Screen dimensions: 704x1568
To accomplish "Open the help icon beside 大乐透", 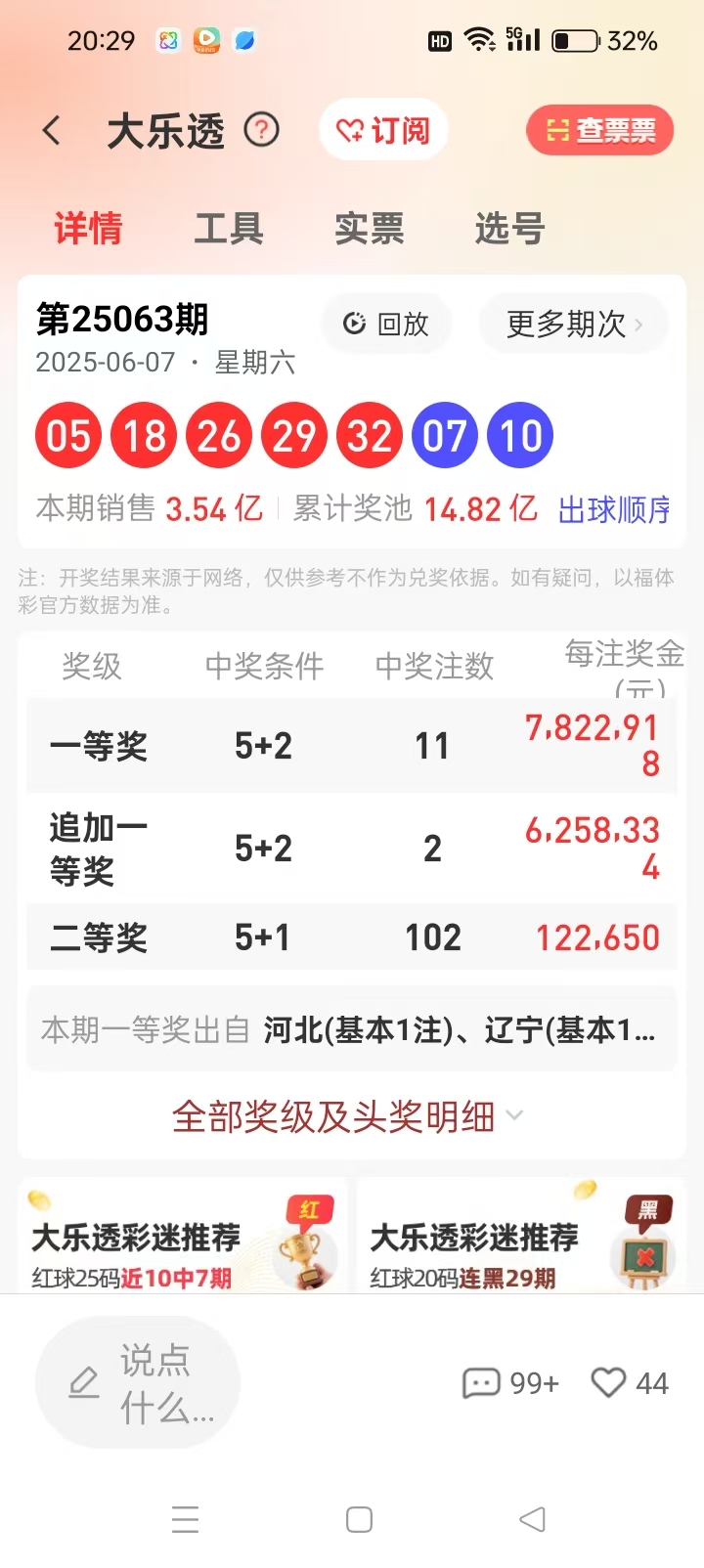I will tap(261, 129).
